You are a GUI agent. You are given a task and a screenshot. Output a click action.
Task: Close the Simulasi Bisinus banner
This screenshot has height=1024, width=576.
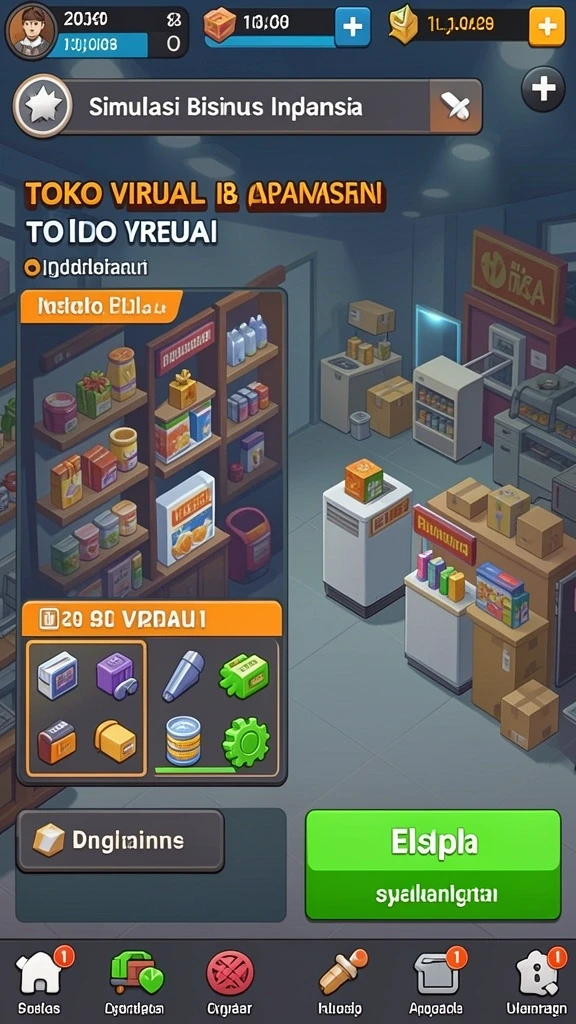click(x=455, y=107)
